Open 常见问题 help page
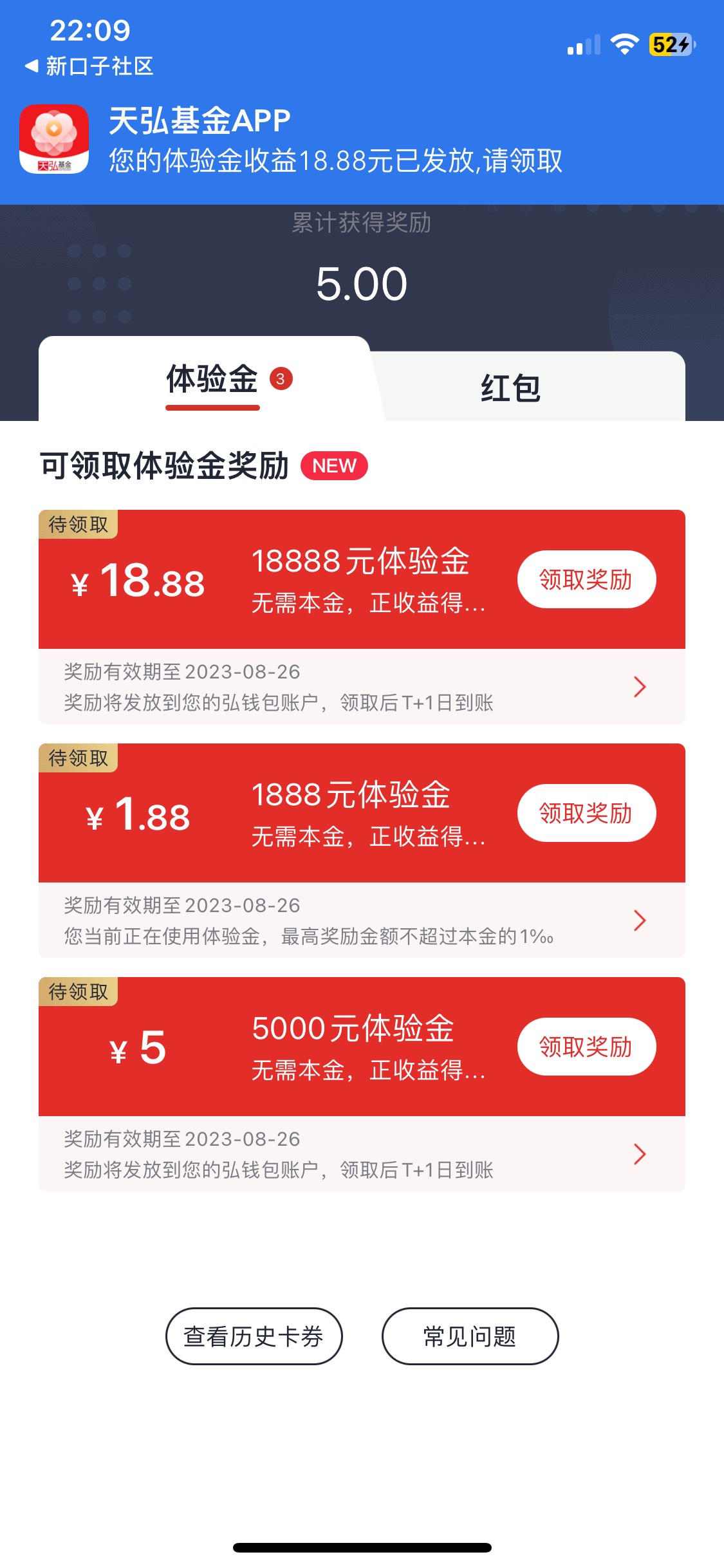The height and width of the screenshot is (1568, 724). tap(470, 1337)
